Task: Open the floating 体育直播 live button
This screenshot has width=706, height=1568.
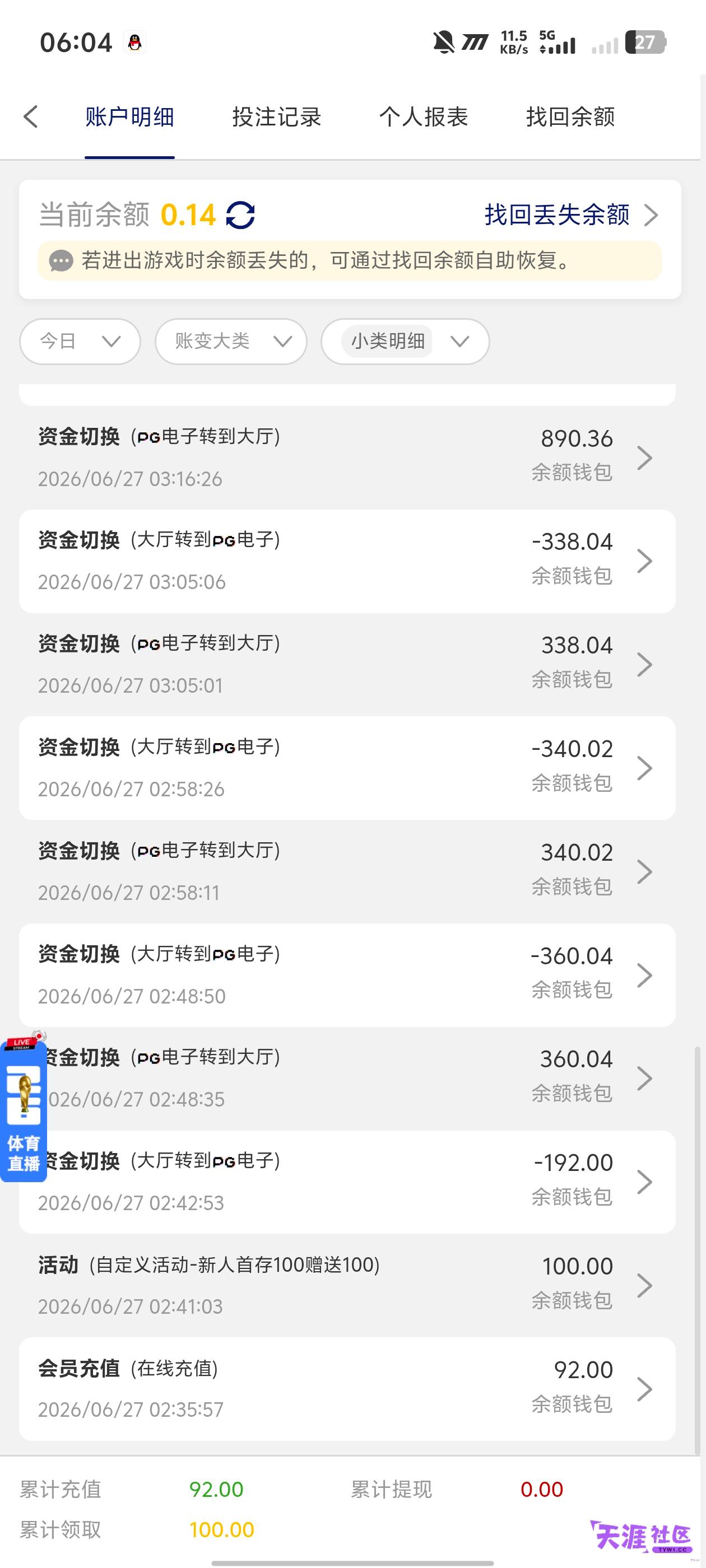Action: pos(23,1108)
